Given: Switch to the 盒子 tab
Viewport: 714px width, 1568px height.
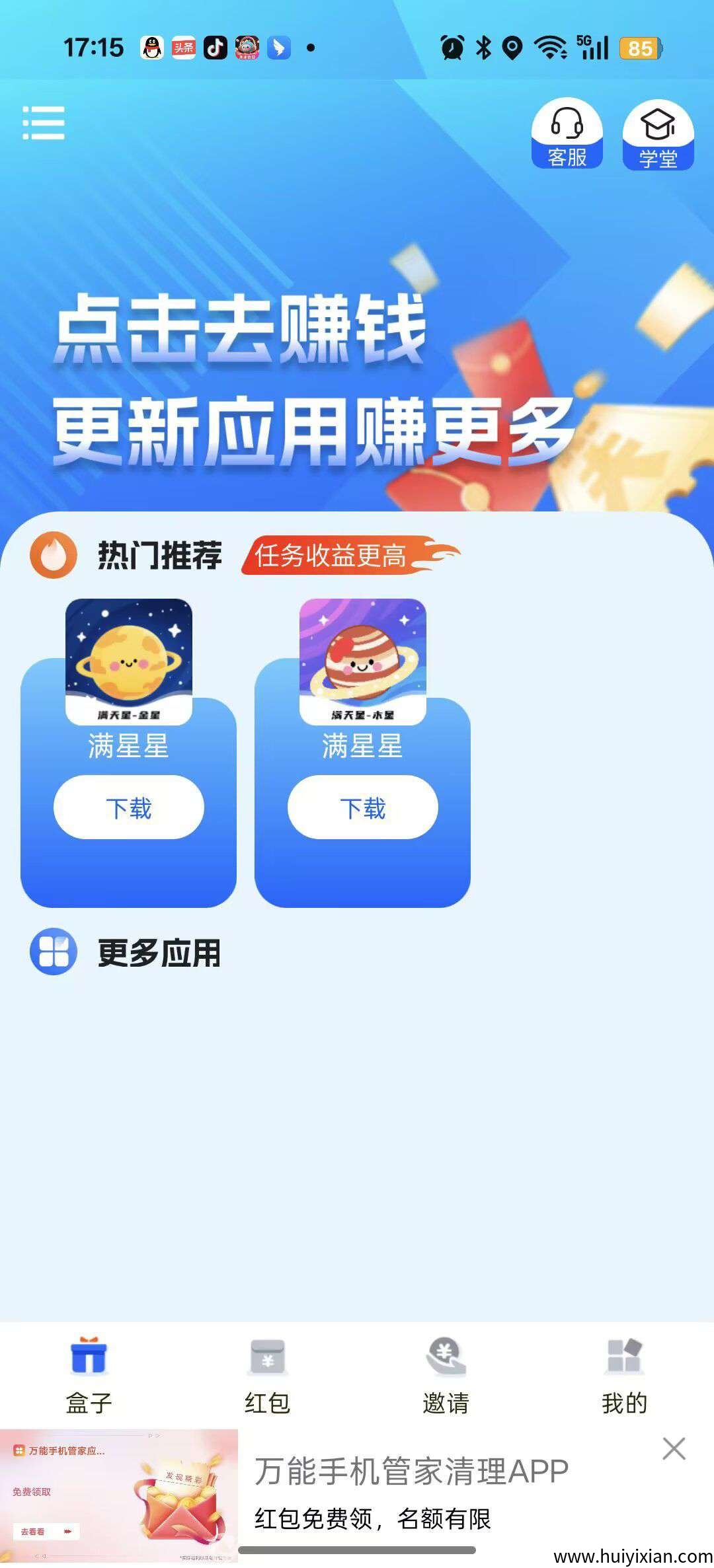Looking at the screenshot, I should pos(89,1374).
